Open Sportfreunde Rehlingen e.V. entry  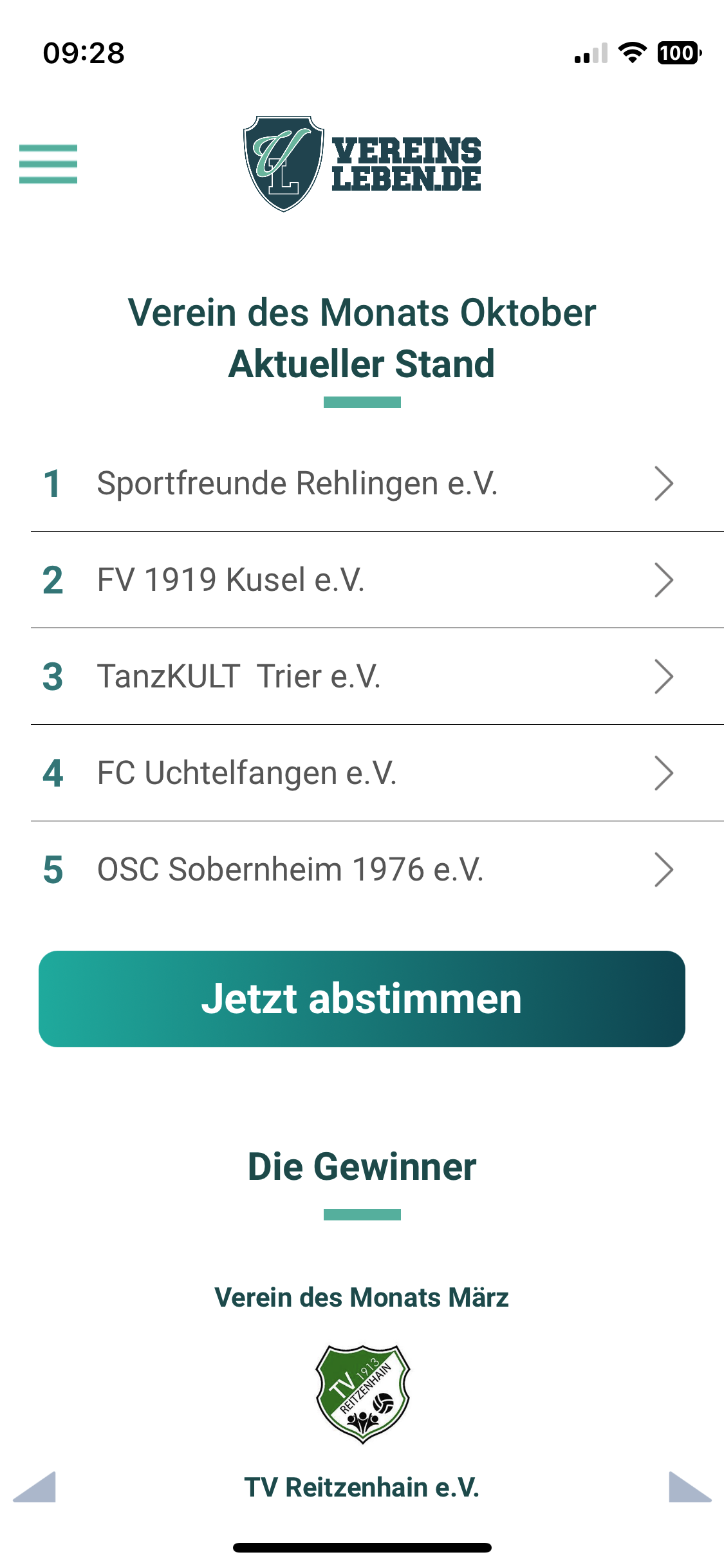pos(377,483)
